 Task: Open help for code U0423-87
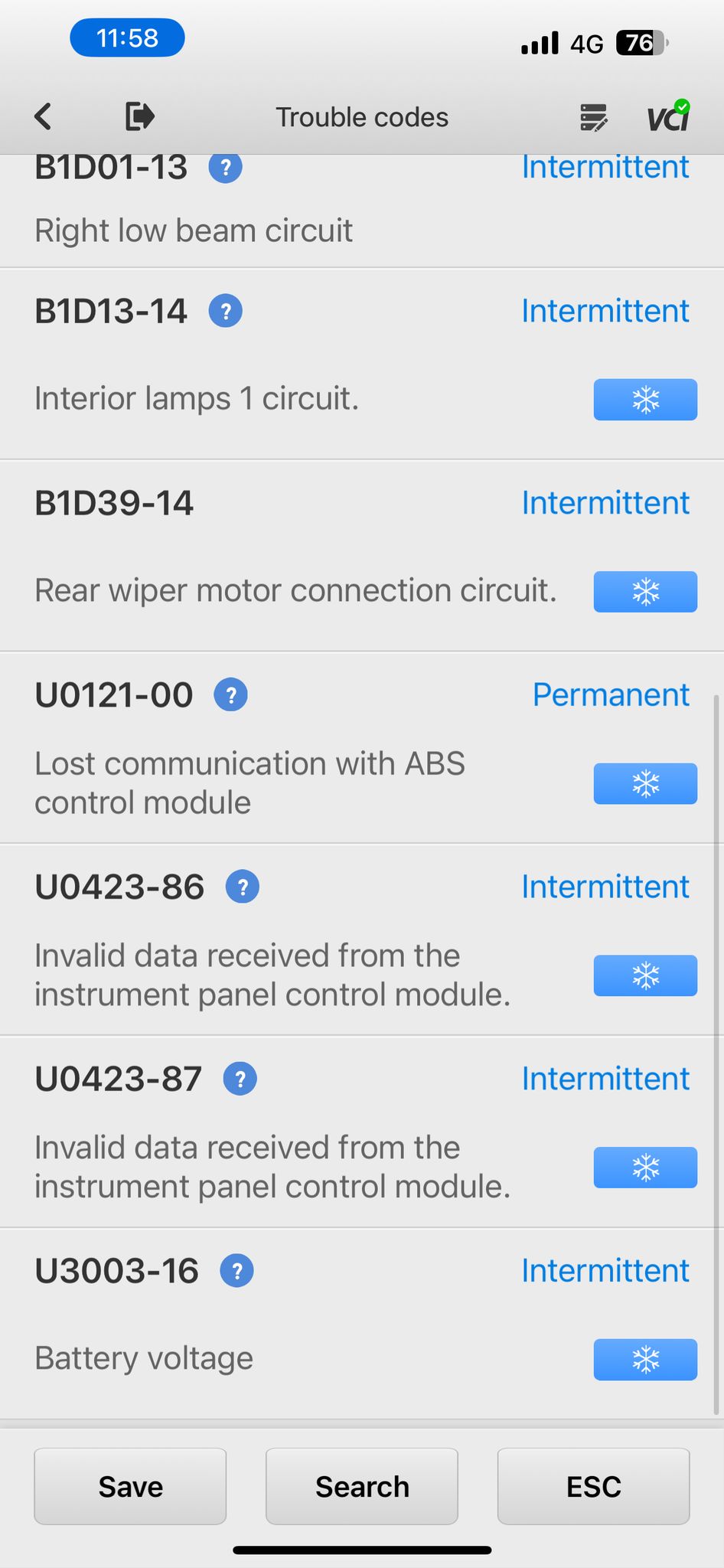coord(240,1080)
